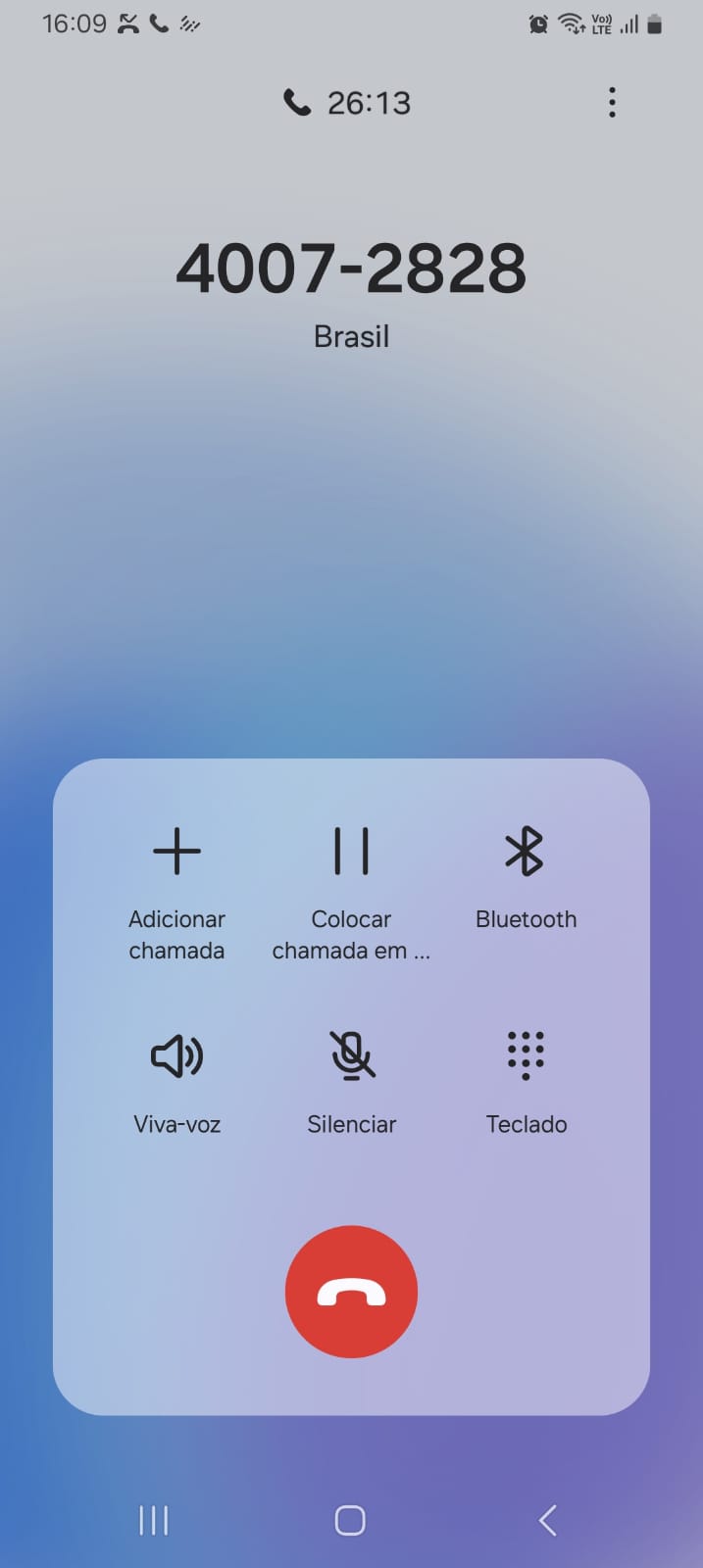Go back using the navigation bar
The image size is (703, 1568).
tap(547, 1520)
